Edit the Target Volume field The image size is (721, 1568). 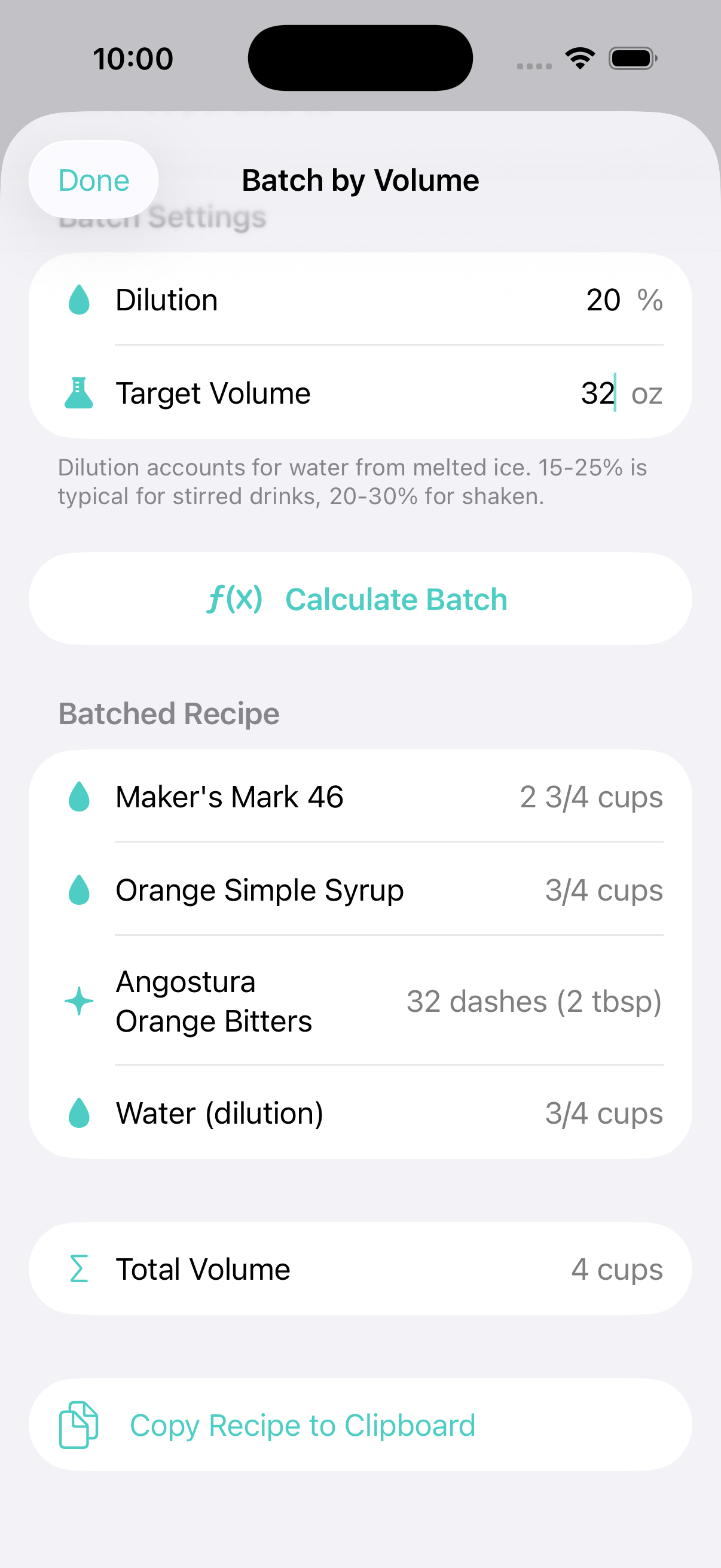click(x=597, y=393)
